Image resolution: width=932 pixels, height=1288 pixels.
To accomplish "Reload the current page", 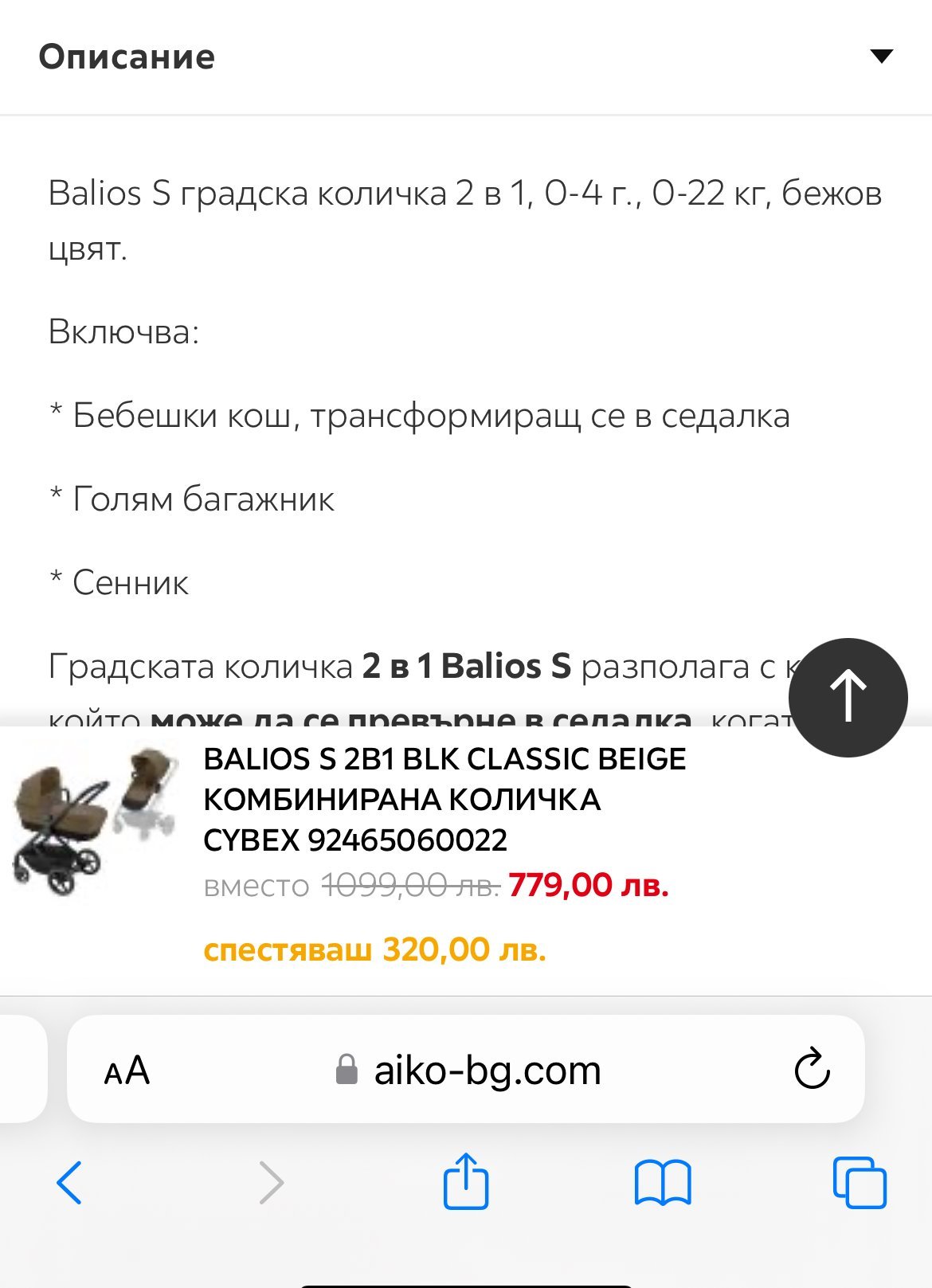I will click(812, 1069).
